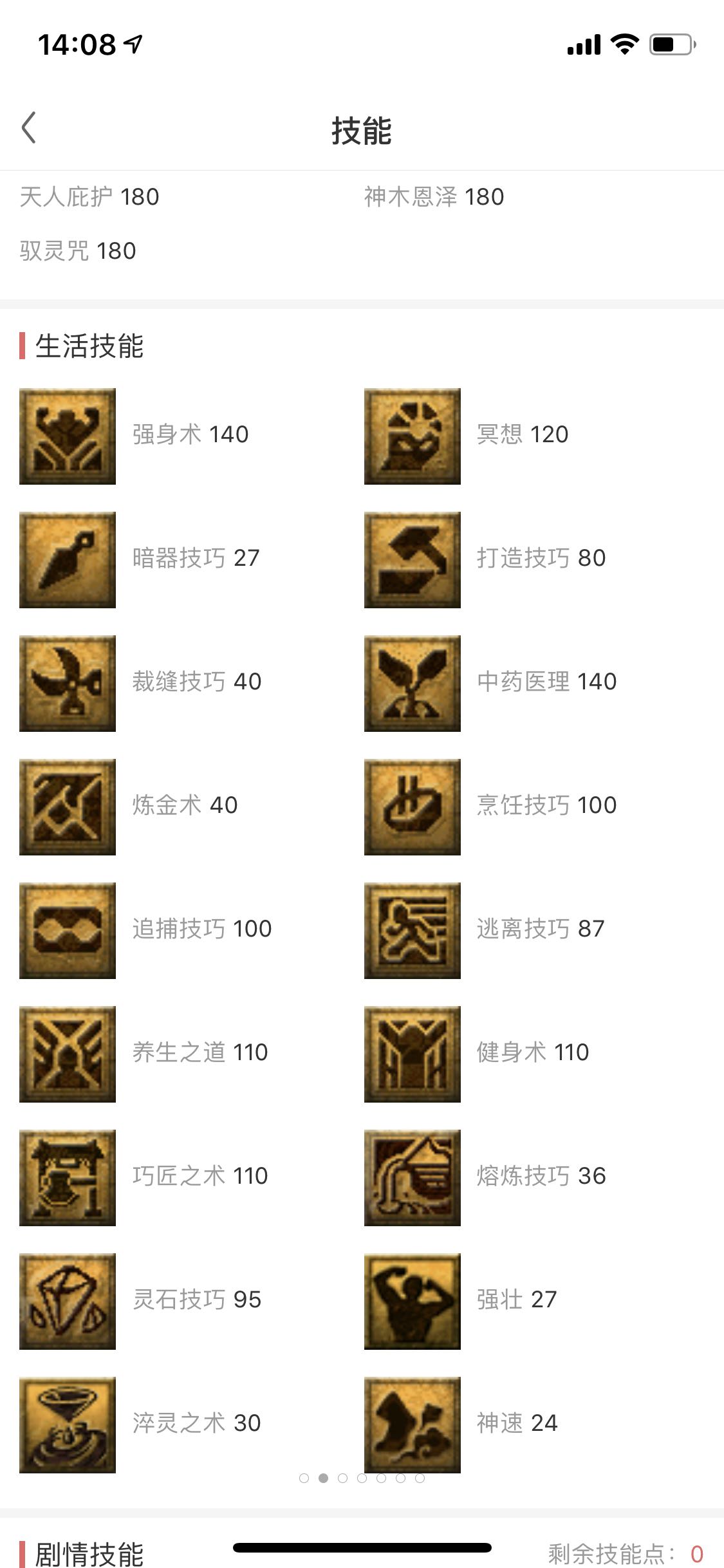Select the 神速 skill icon

click(x=413, y=1425)
